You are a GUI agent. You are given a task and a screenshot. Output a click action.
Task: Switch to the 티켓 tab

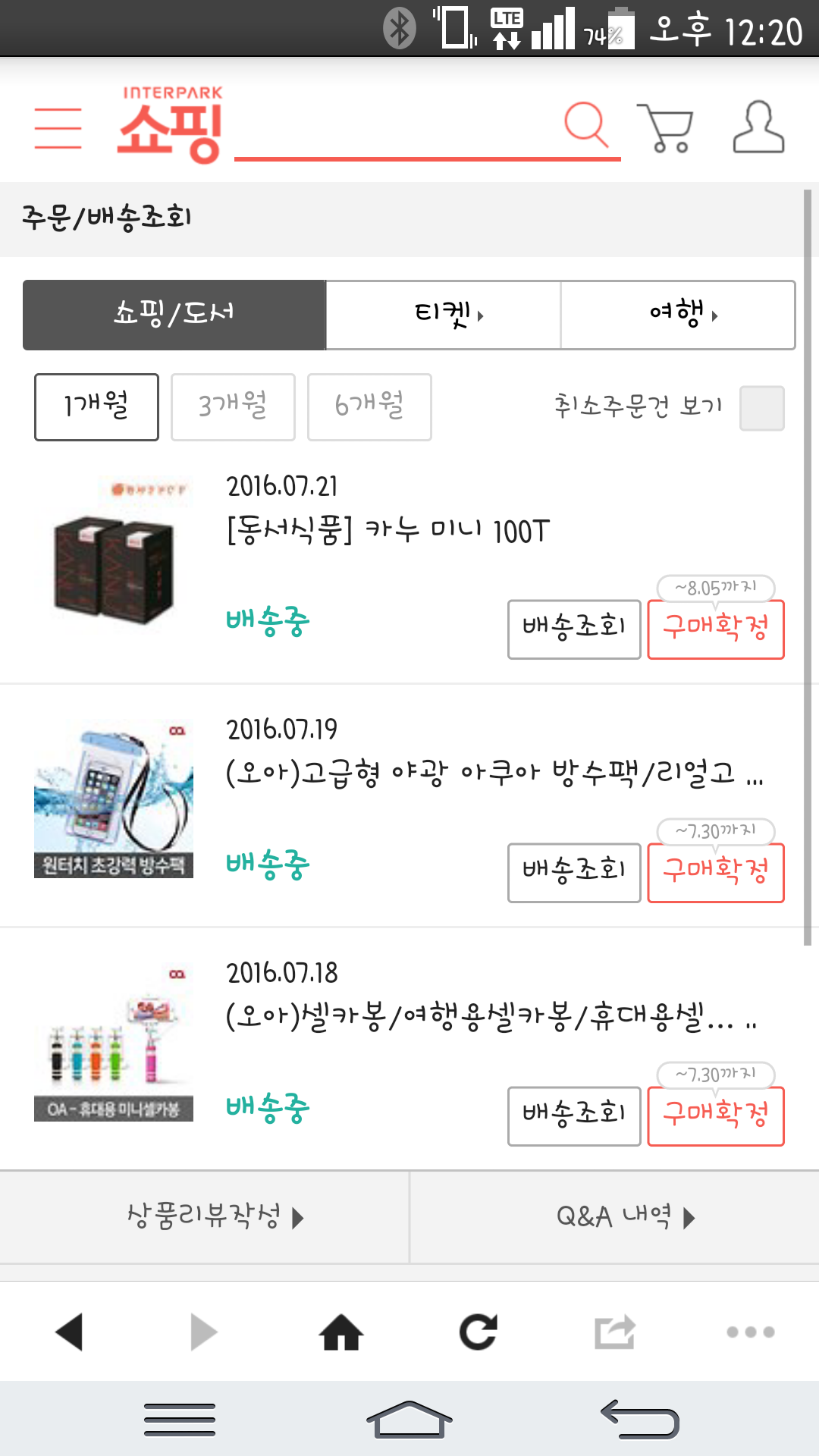coord(444,315)
